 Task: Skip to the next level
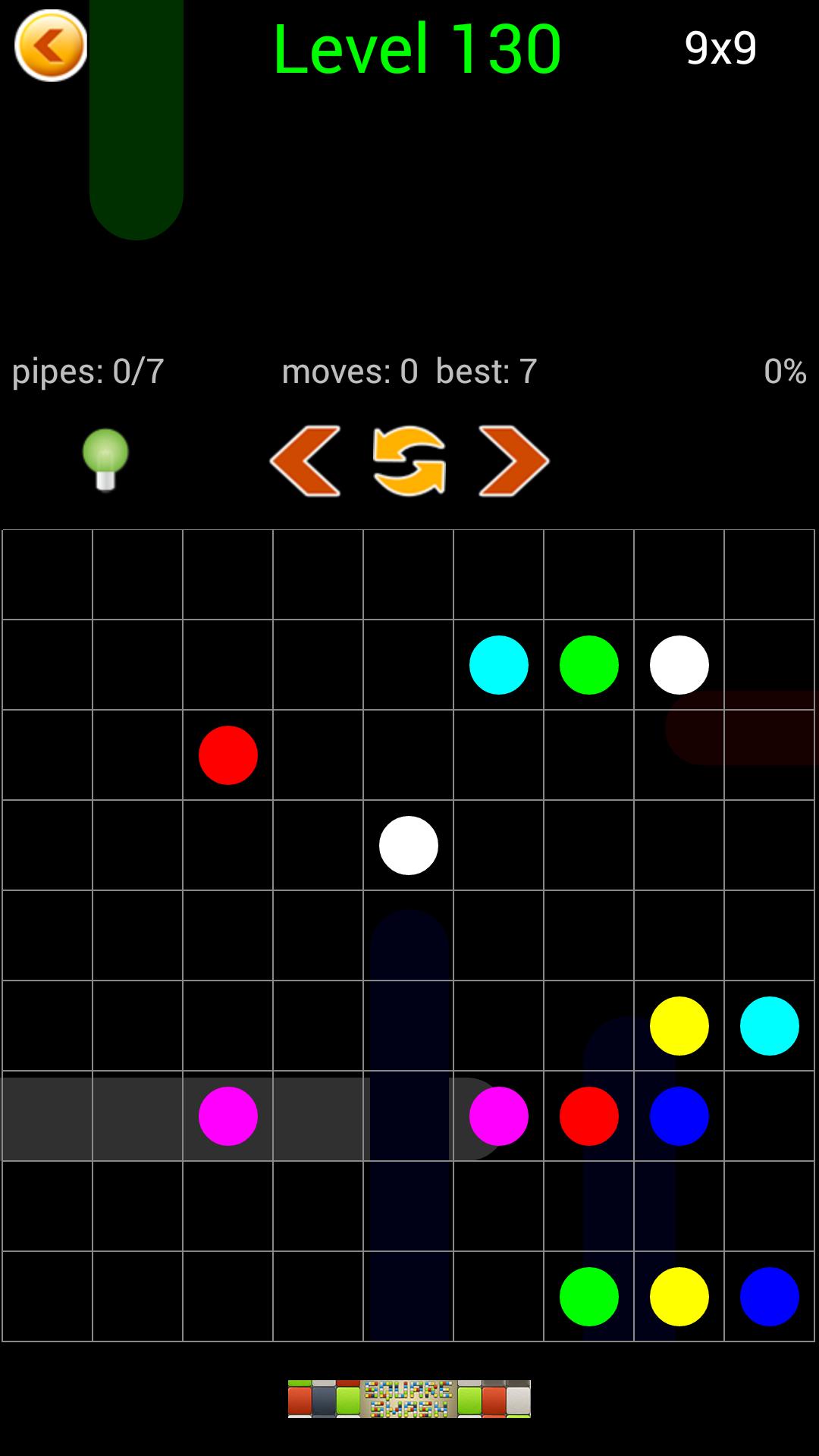[x=513, y=461]
